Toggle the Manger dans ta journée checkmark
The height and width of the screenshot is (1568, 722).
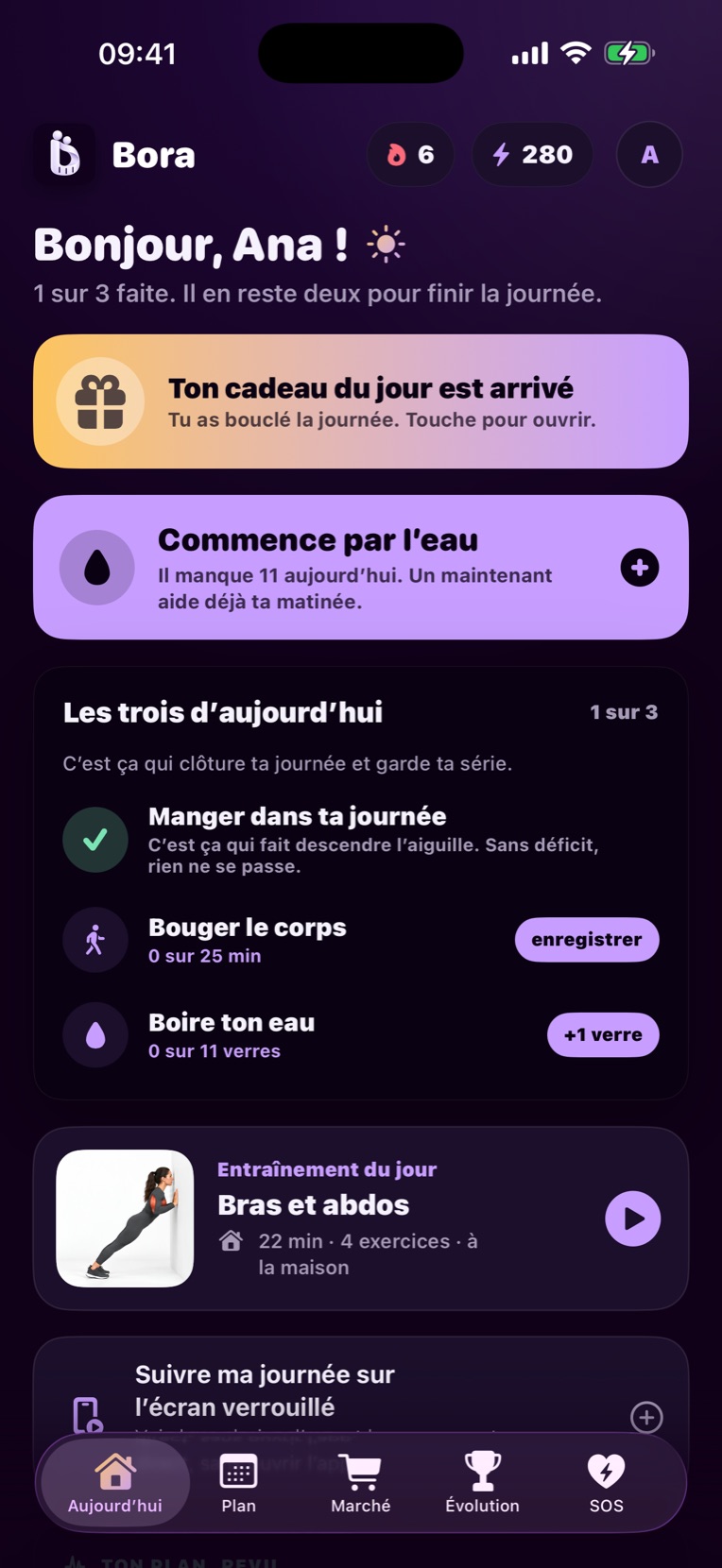[95, 840]
